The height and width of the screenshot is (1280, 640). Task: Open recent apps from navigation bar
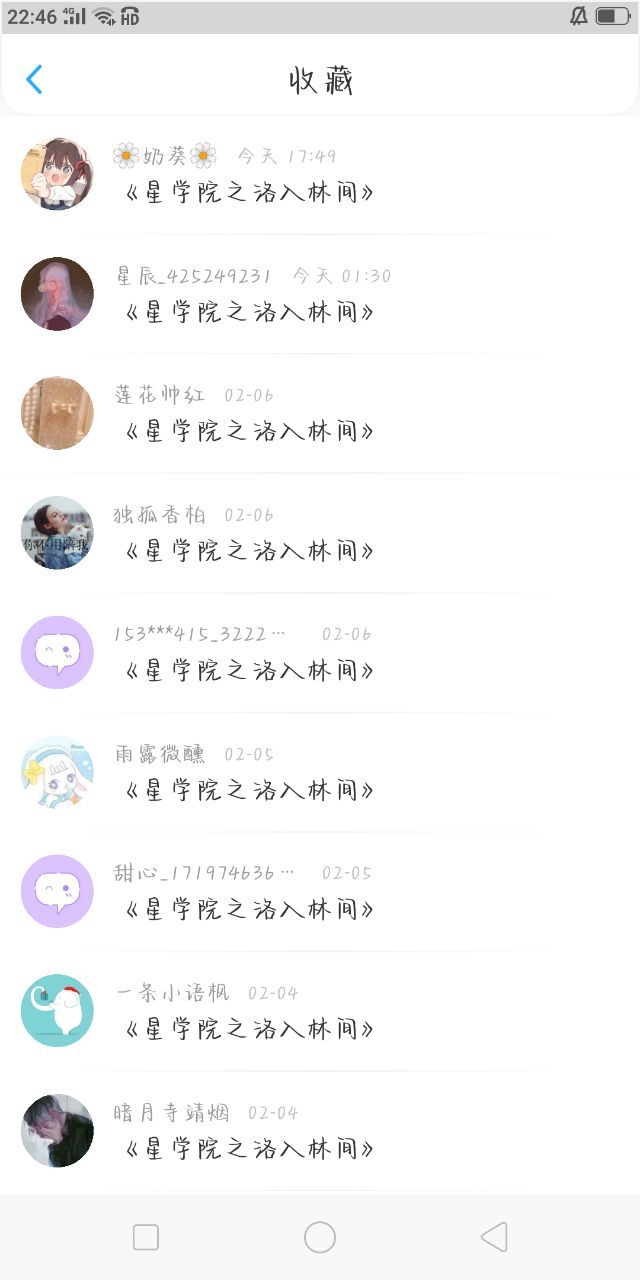(x=146, y=1237)
